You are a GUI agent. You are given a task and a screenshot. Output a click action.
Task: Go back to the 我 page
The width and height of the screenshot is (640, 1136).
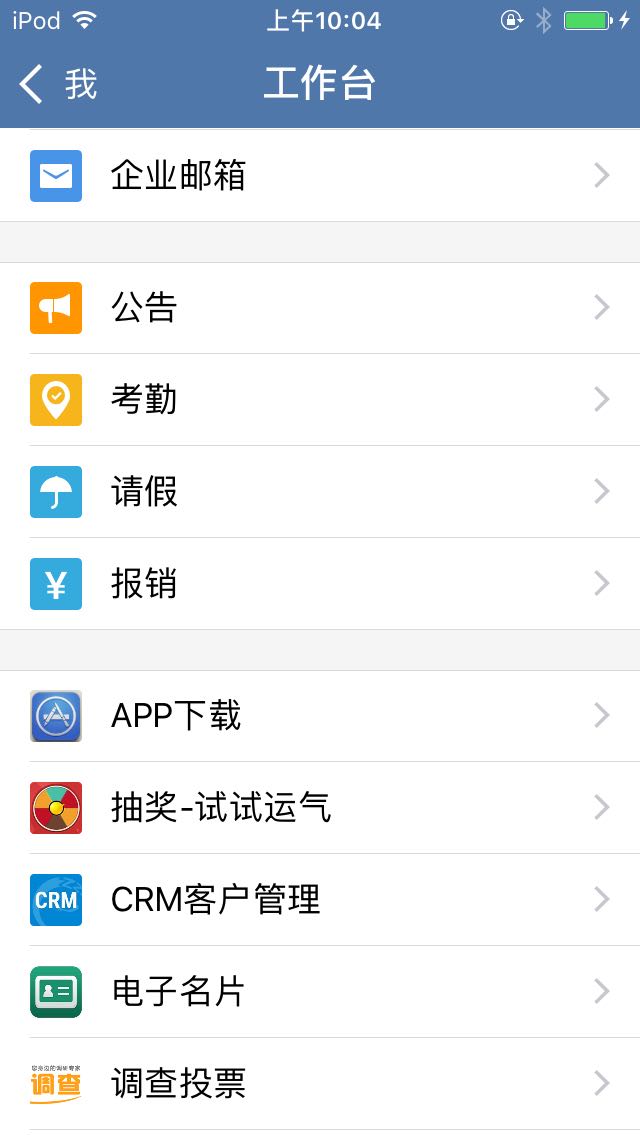tap(58, 84)
